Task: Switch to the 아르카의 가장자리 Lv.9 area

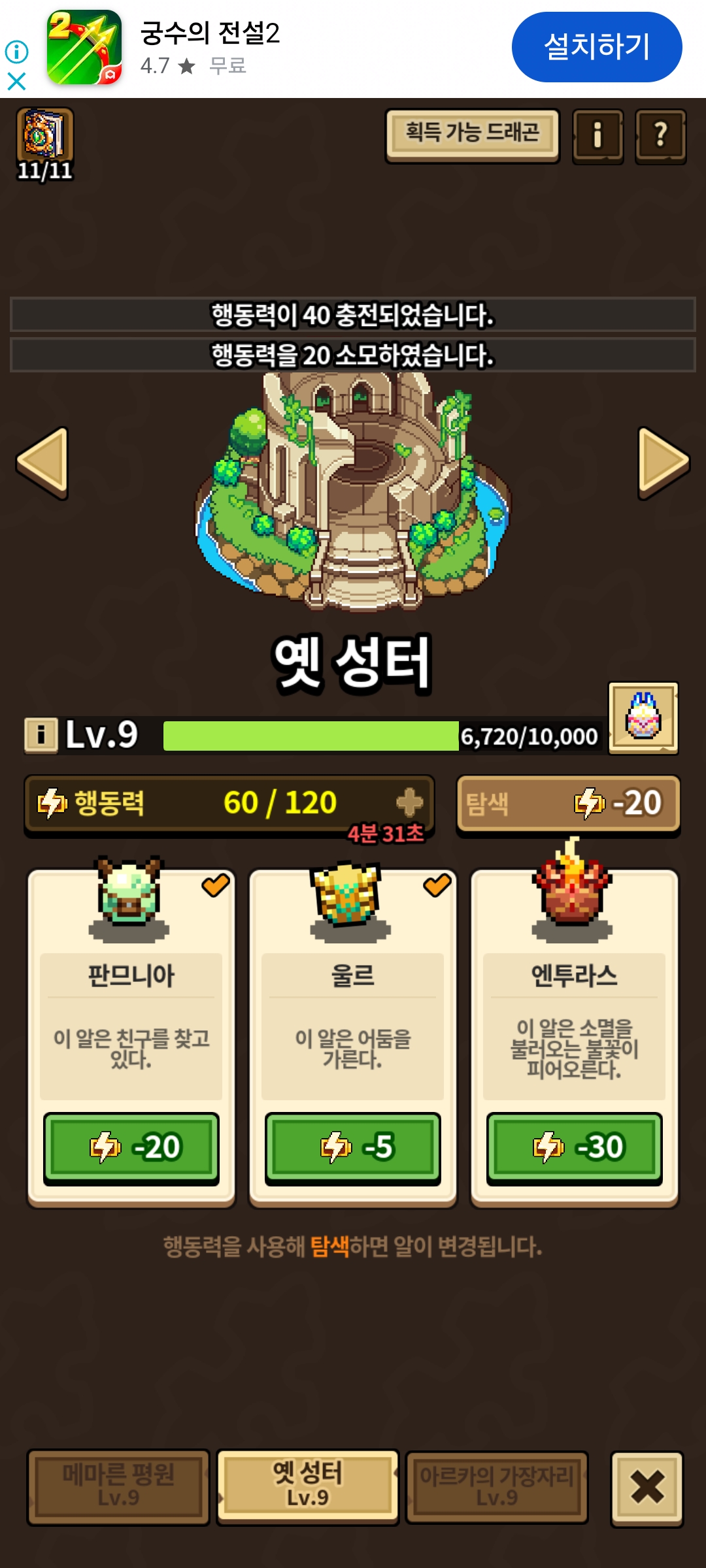Action: 497,1486
